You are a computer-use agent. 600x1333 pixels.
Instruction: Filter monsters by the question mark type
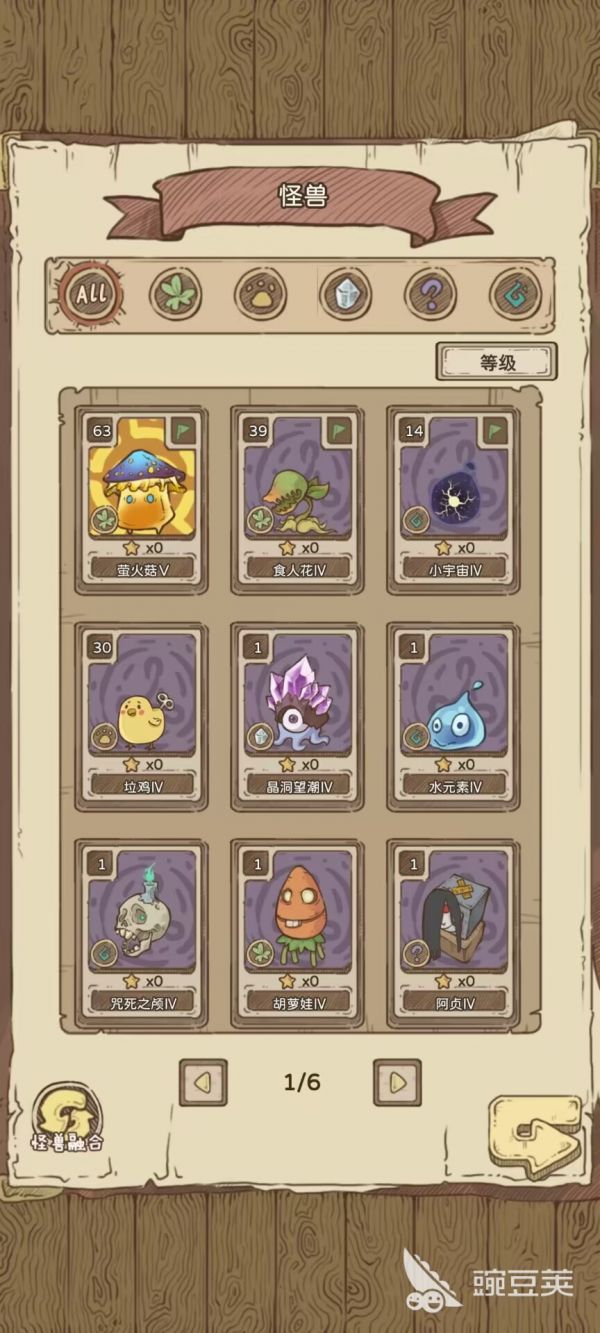(x=430, y=294)
